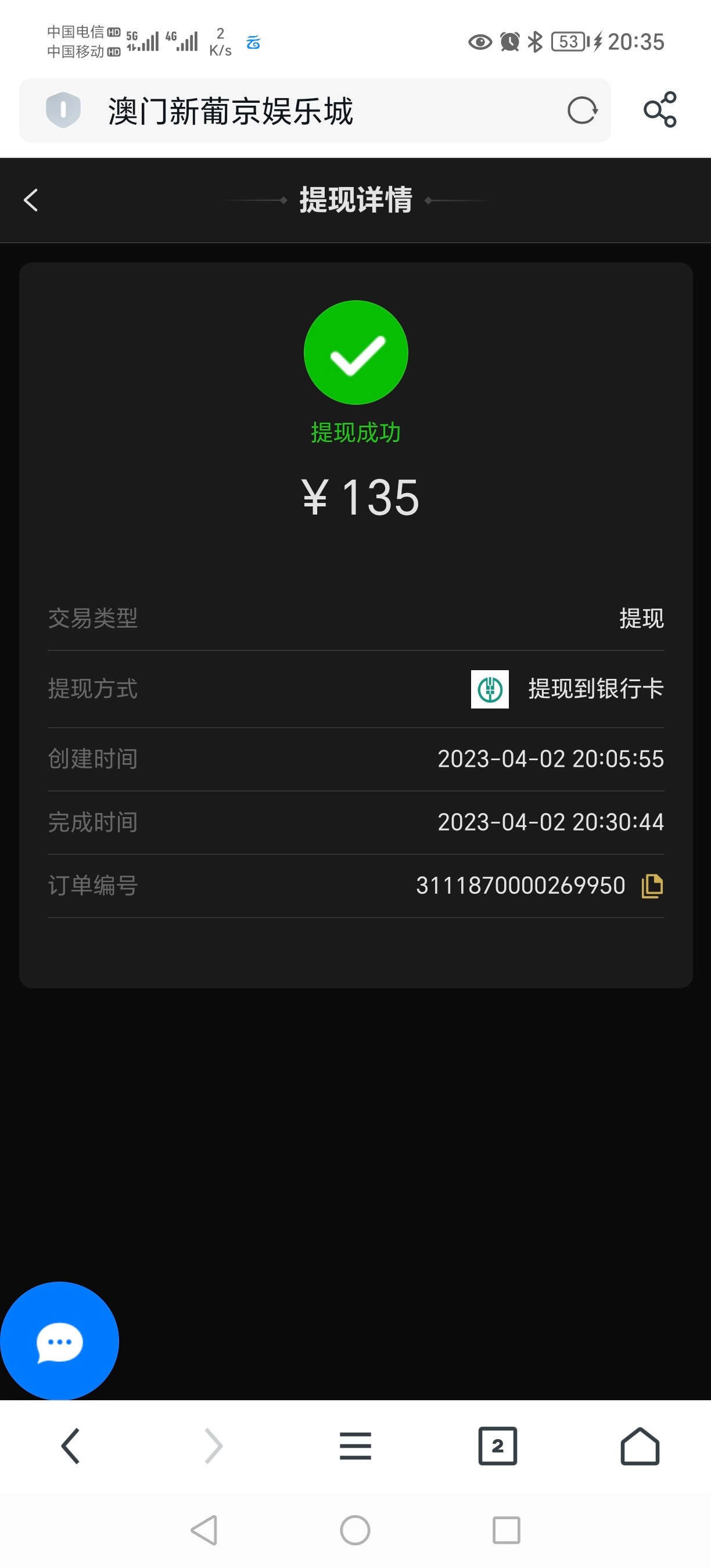Copy the order number 3111870000269950
711x1568 pixels.
[x=652, y=886]
